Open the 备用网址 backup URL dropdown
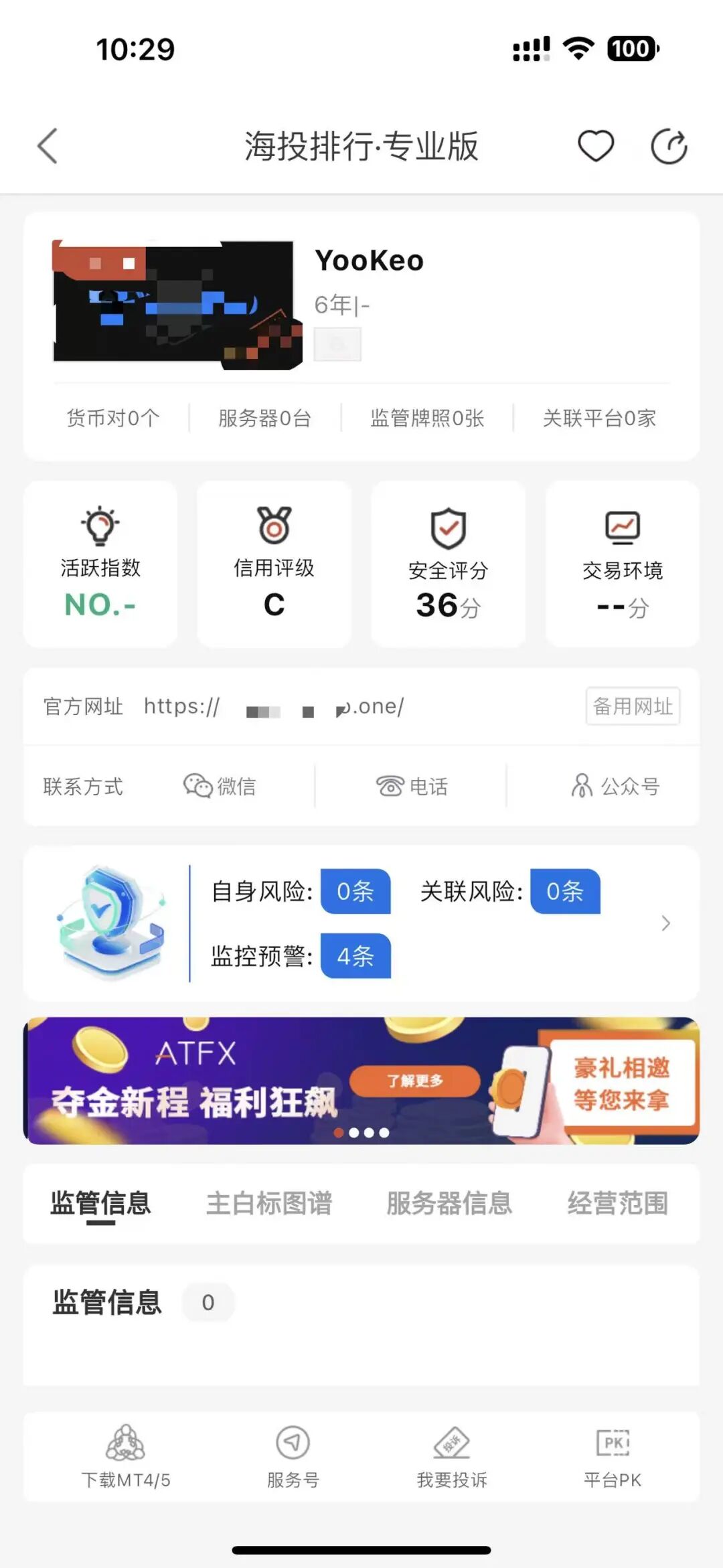This screenshot has width=723, height=1568. point(632,706)
